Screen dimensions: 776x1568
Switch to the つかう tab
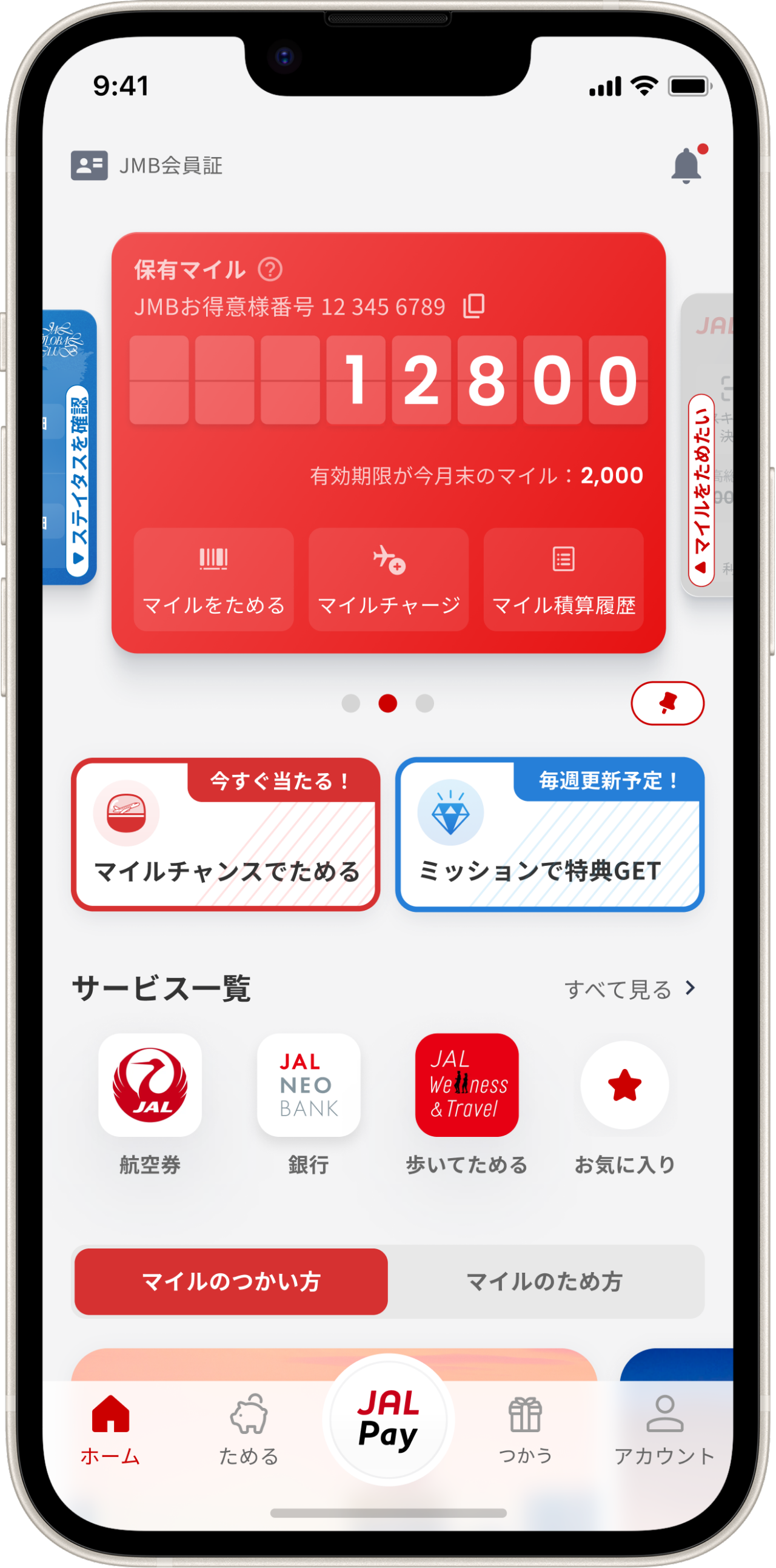coord(525,1429)
